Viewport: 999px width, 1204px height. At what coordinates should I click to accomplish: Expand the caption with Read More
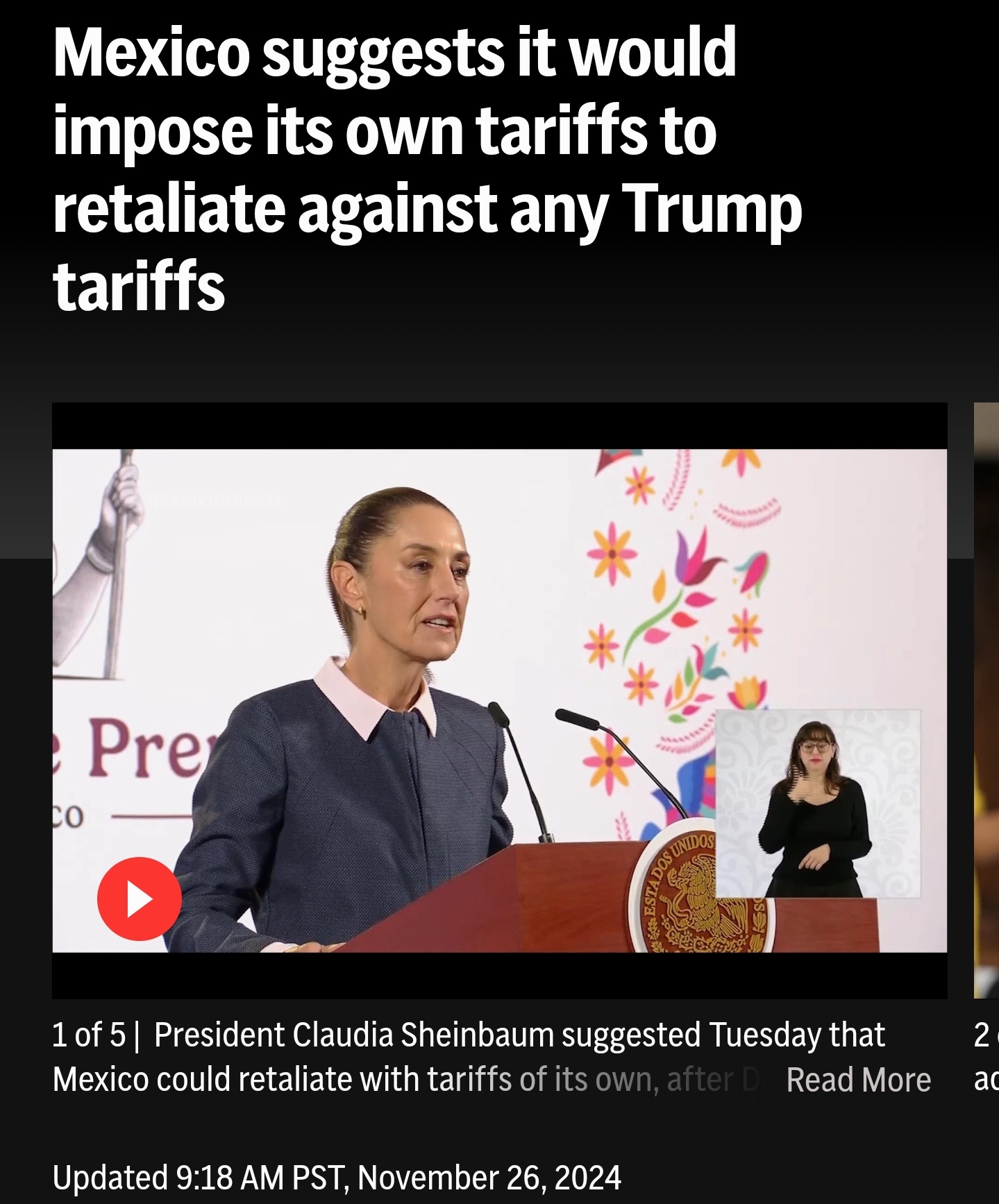tap(858, 1080)
